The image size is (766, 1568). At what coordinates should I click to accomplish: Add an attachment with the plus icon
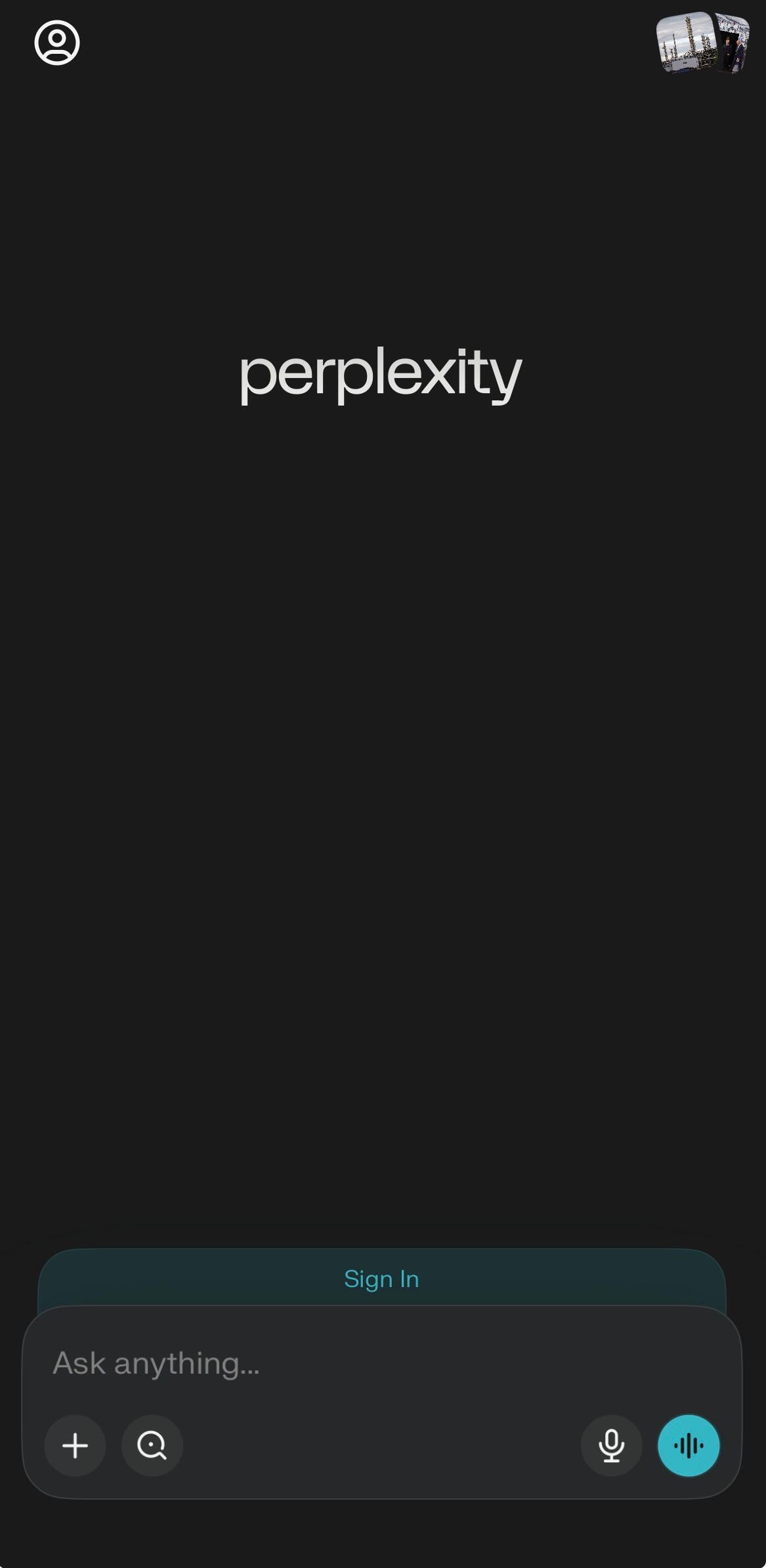(75, 1445)
